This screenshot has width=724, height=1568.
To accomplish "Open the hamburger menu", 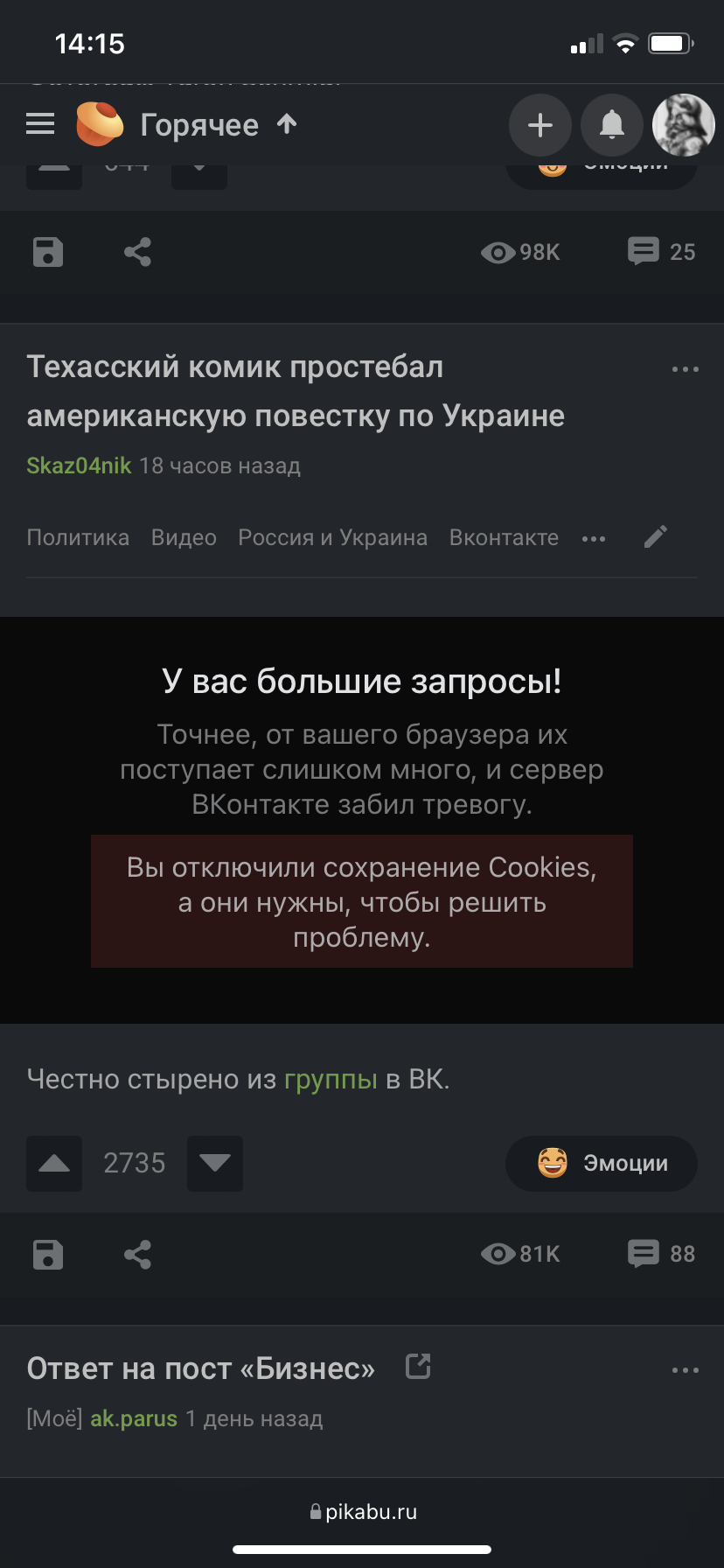I will pos(40,124).
